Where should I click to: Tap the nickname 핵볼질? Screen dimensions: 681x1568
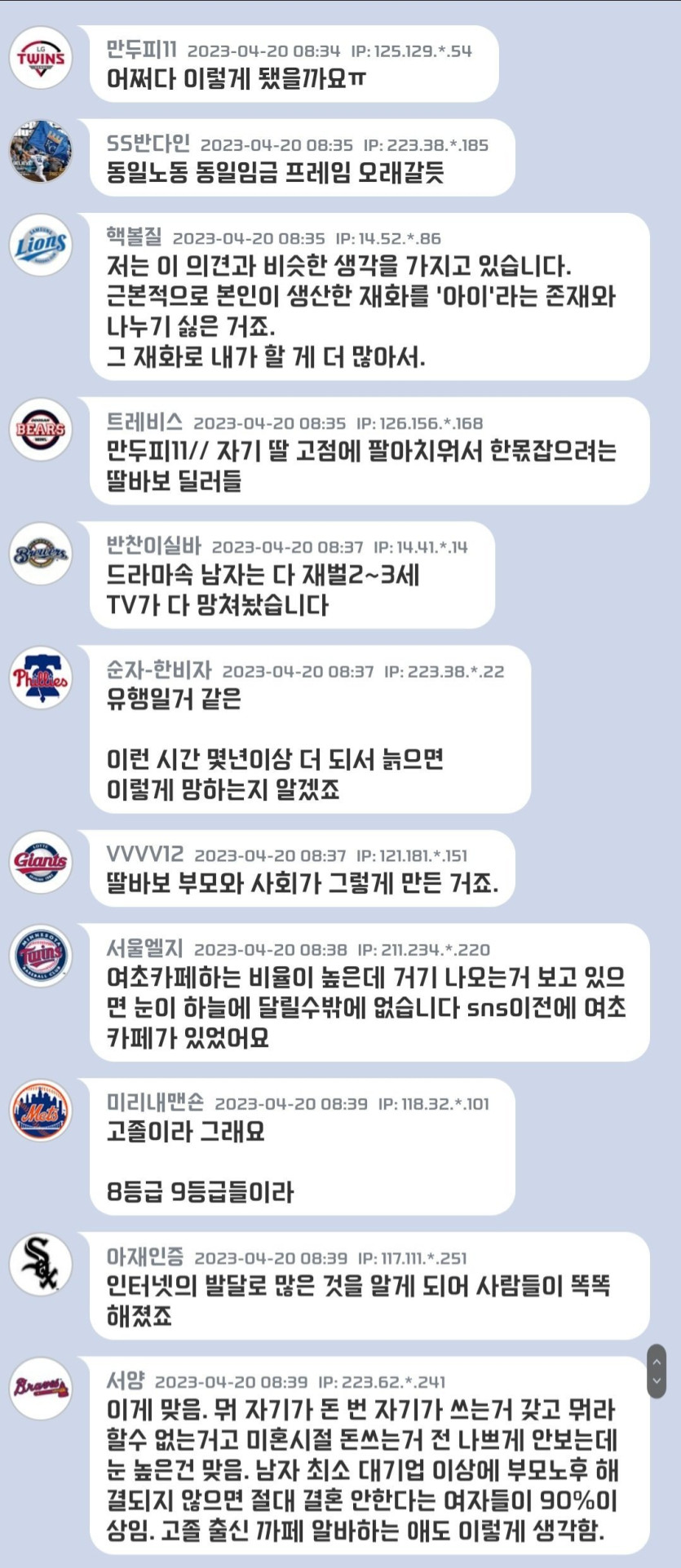pyautogui.click(x=134, y=237)
